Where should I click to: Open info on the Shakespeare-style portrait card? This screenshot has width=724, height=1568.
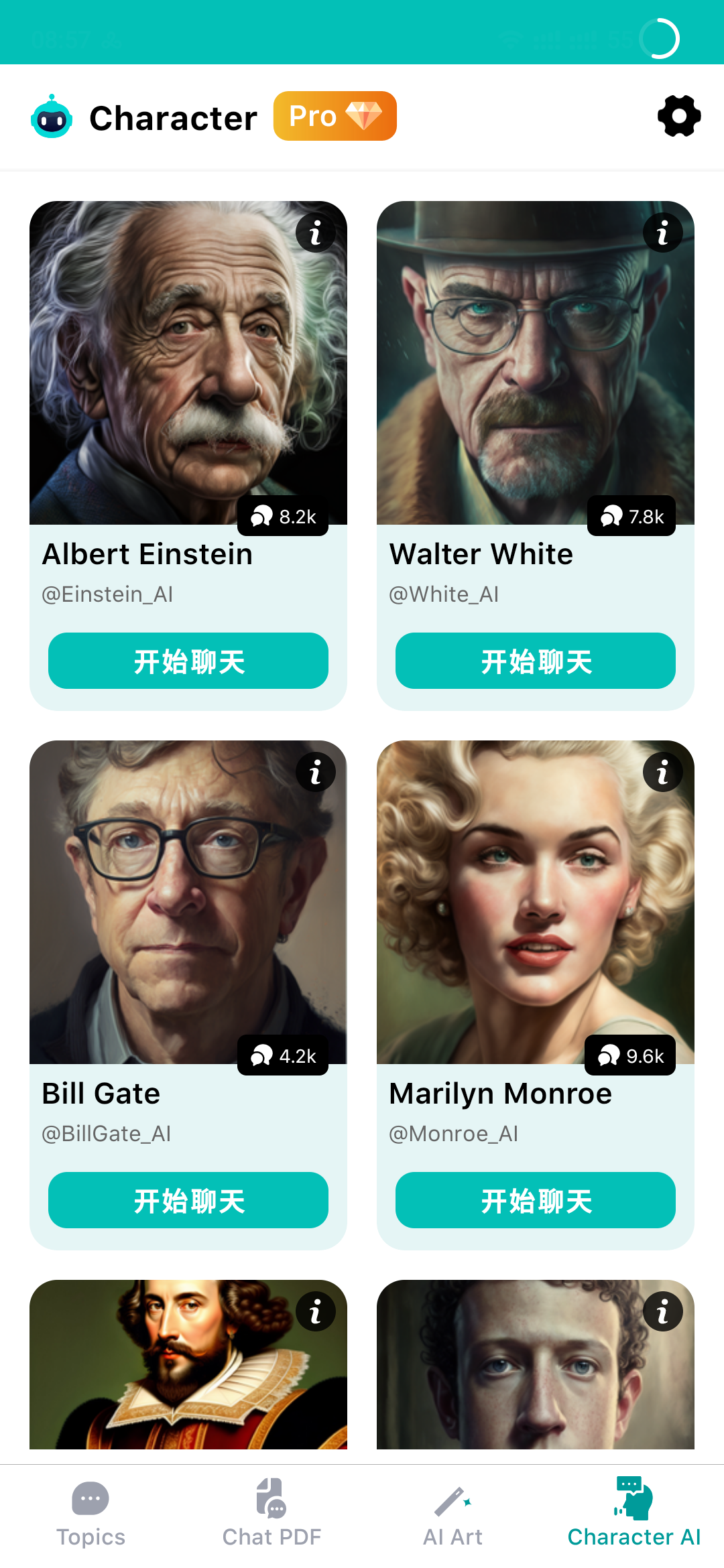click(315, 1311)
